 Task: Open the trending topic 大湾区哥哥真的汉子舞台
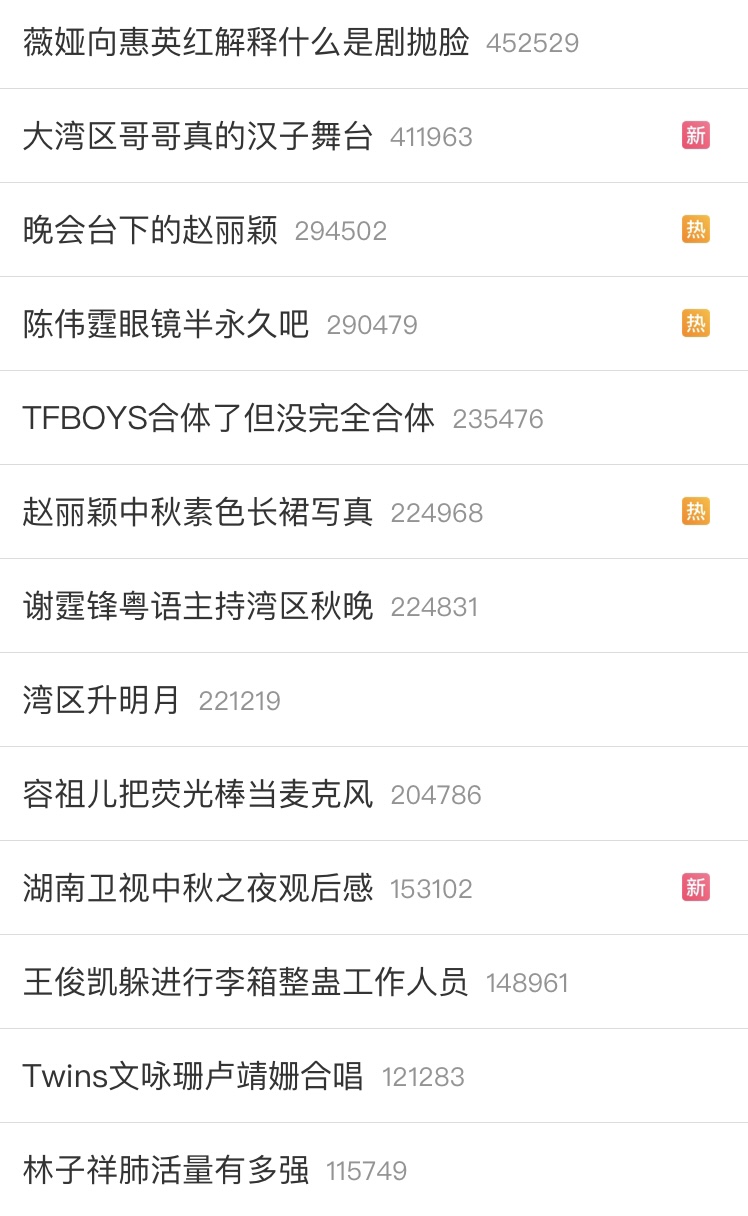(198, 137)
